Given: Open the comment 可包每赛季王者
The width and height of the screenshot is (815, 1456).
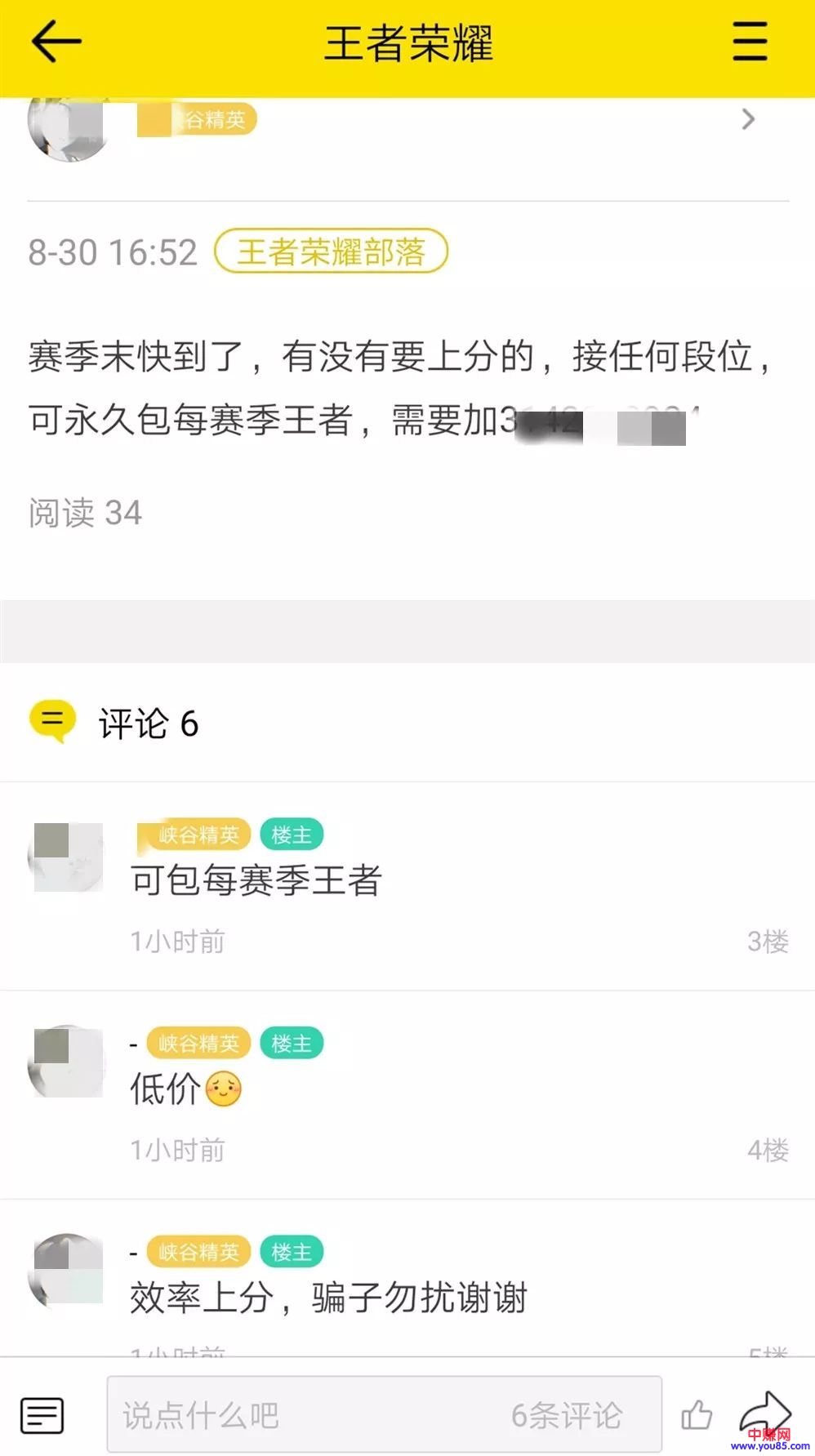Looking at the screenshot, I should (x=256, y=880).
